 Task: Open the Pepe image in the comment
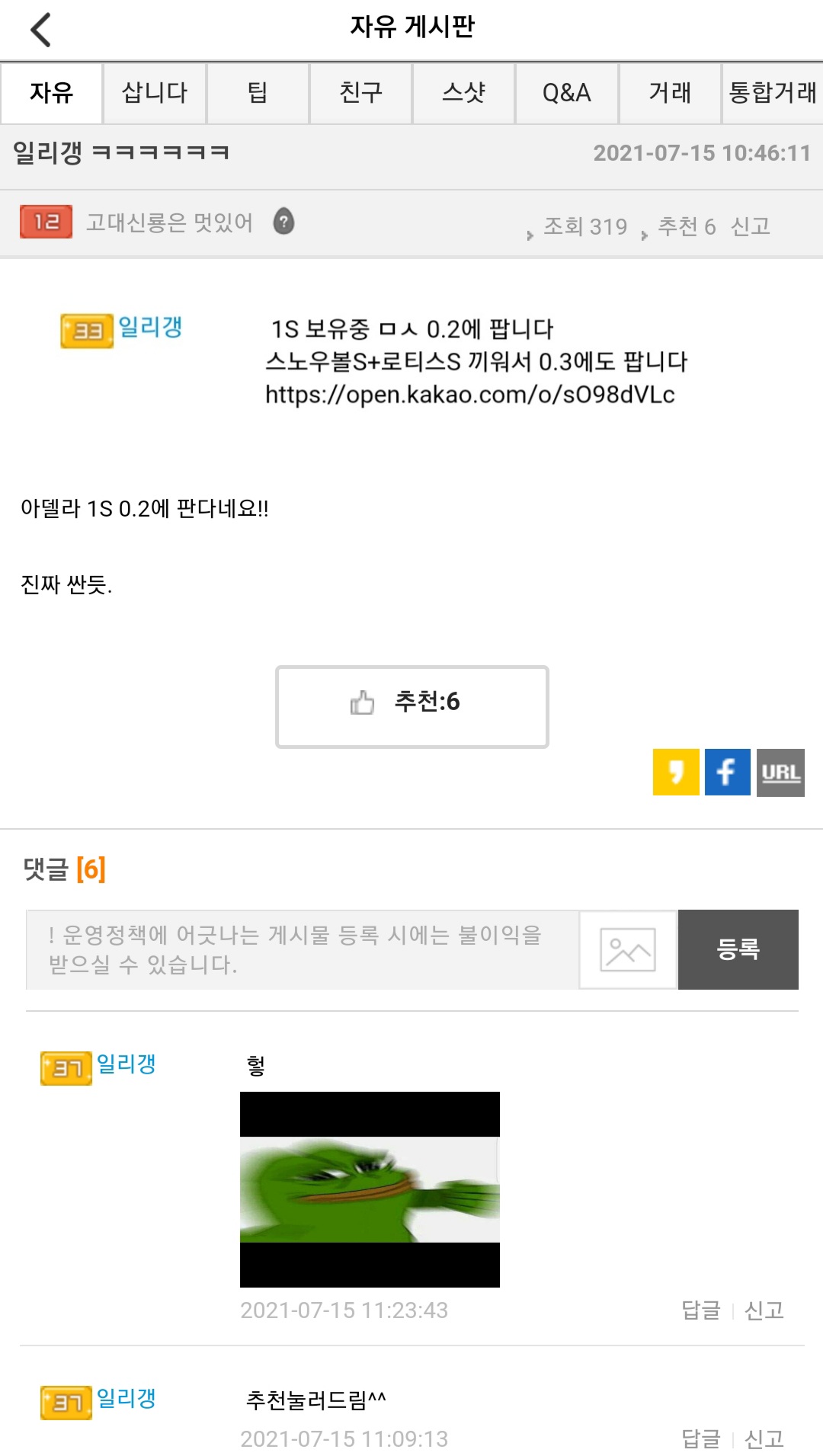(x=370, y=1189)
